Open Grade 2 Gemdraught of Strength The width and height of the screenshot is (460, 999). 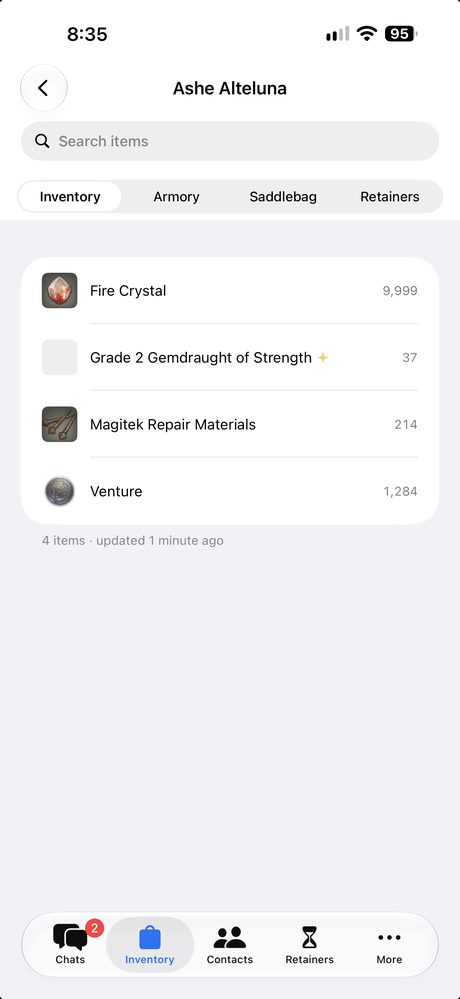coord(230,357)
